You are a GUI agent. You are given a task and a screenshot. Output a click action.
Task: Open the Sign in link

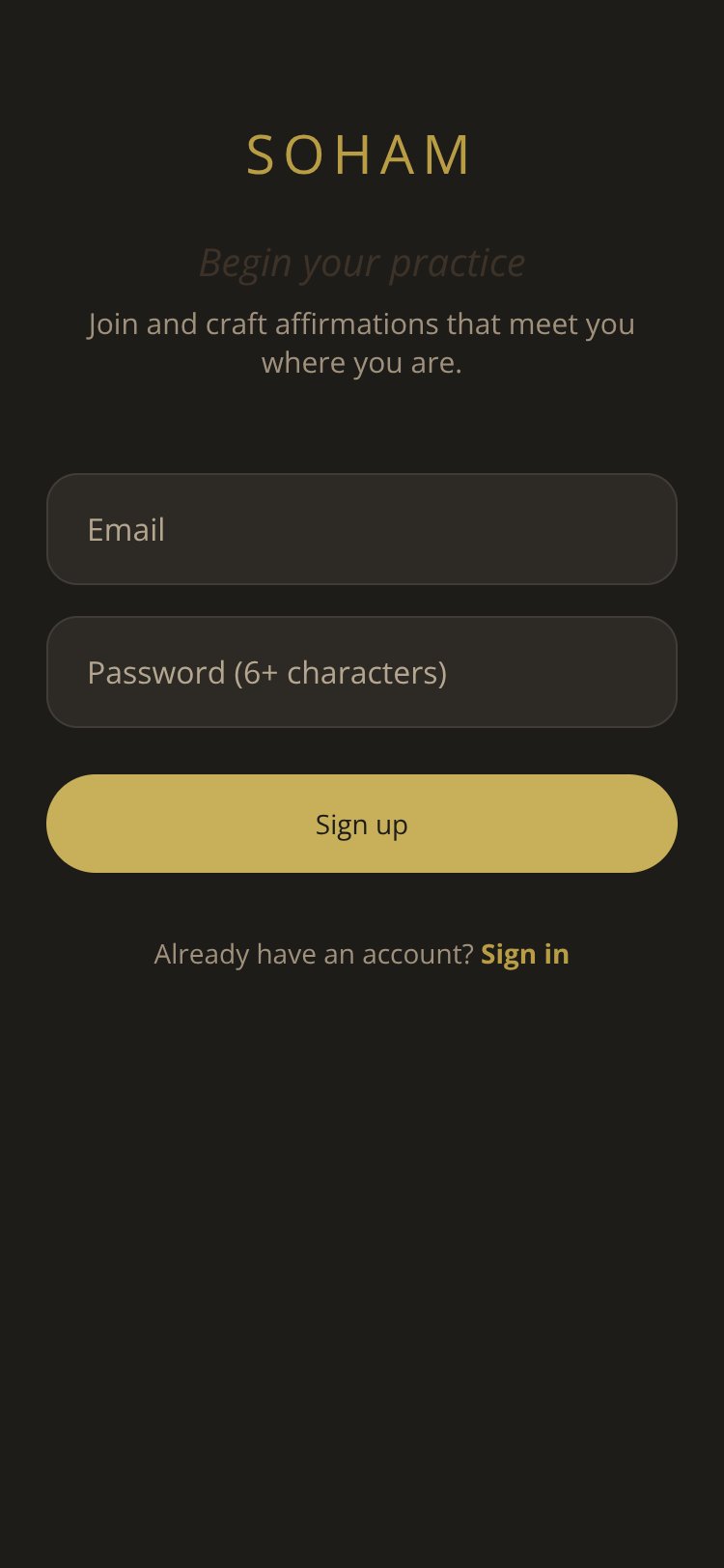point(525,954)
